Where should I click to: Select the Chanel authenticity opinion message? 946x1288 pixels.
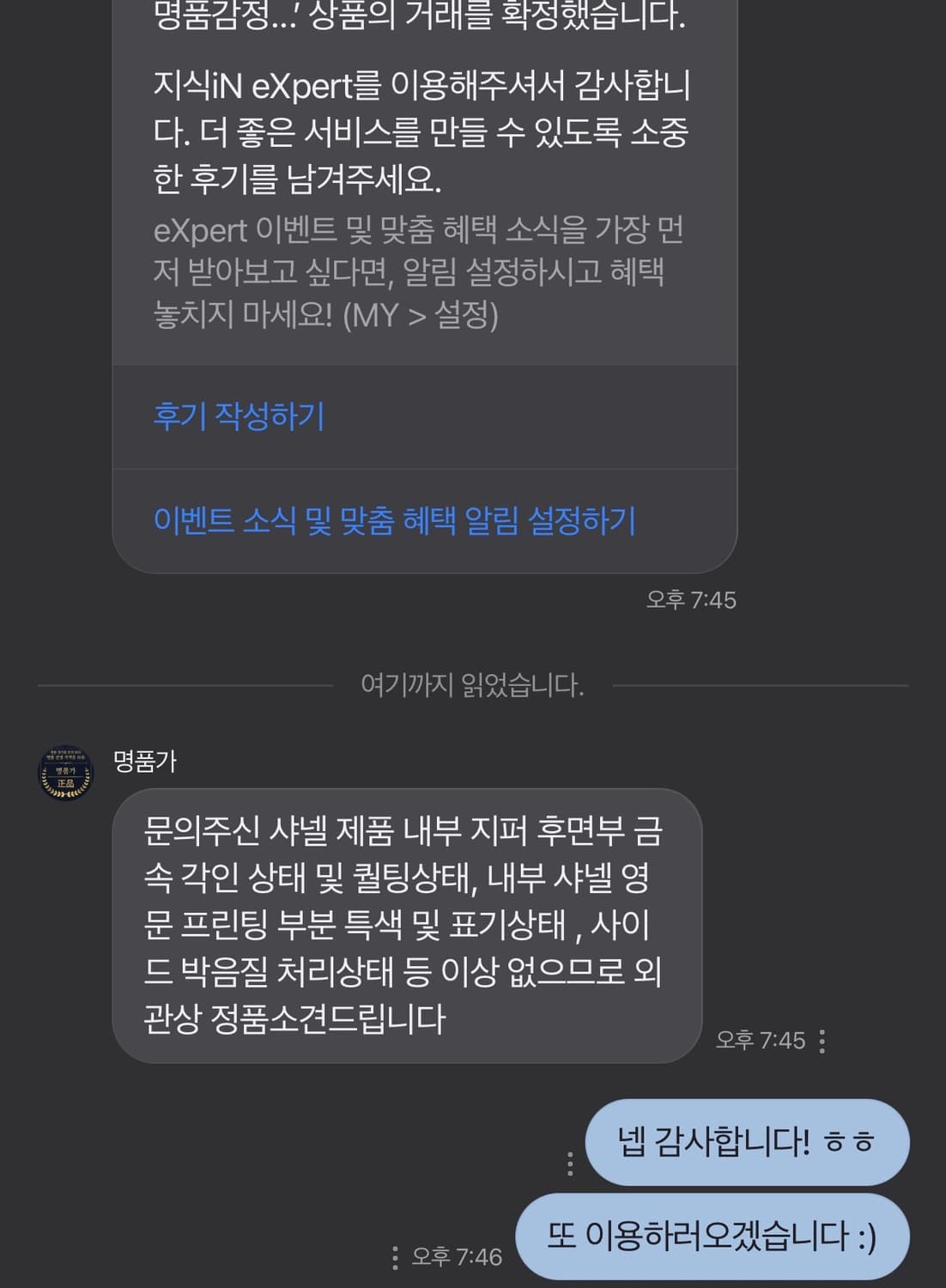pos(403,923)
